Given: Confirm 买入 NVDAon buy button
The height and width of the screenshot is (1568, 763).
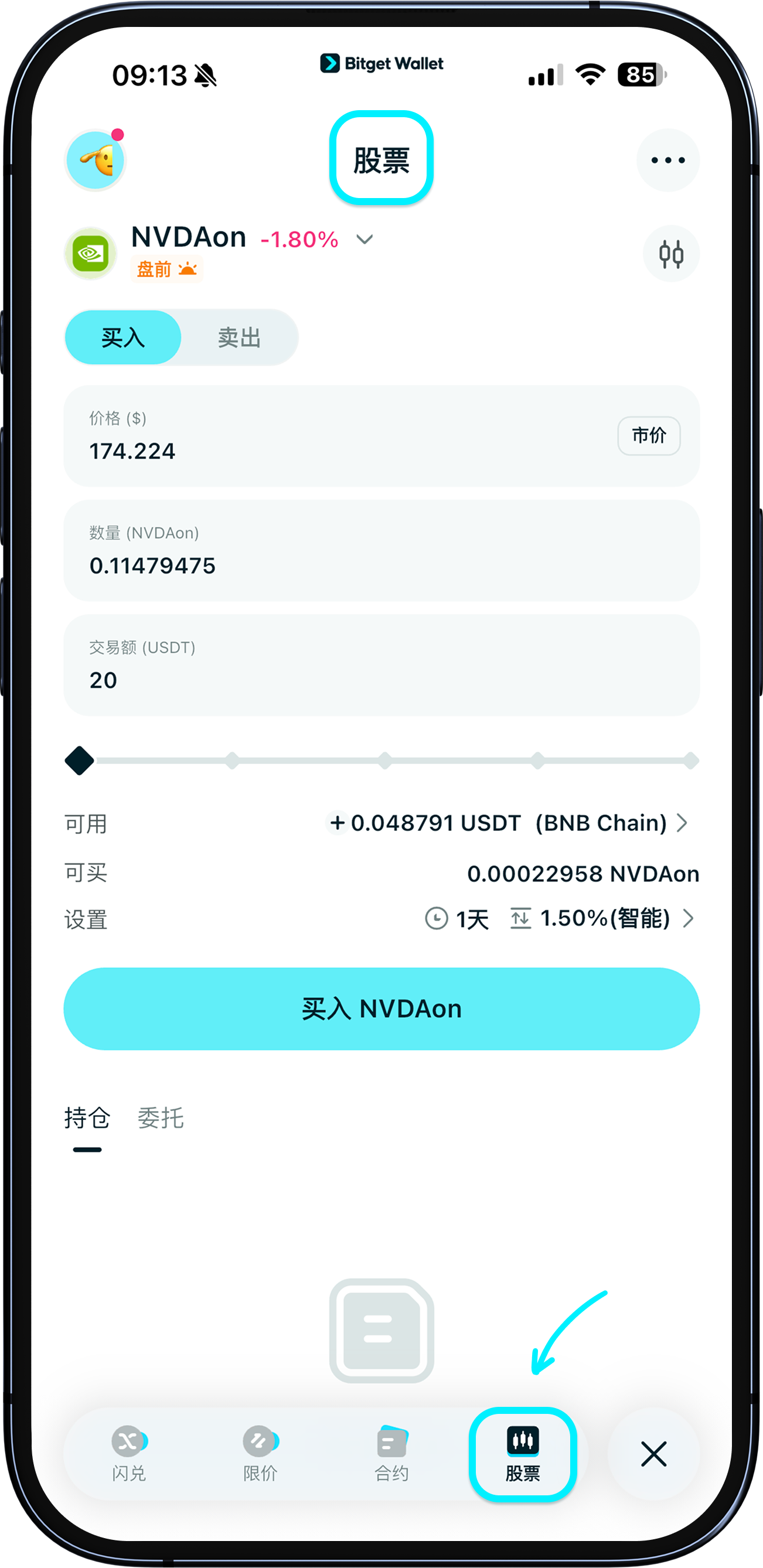Looking at the screenshot, I should pyautogui.click(x=381, y=1008).
